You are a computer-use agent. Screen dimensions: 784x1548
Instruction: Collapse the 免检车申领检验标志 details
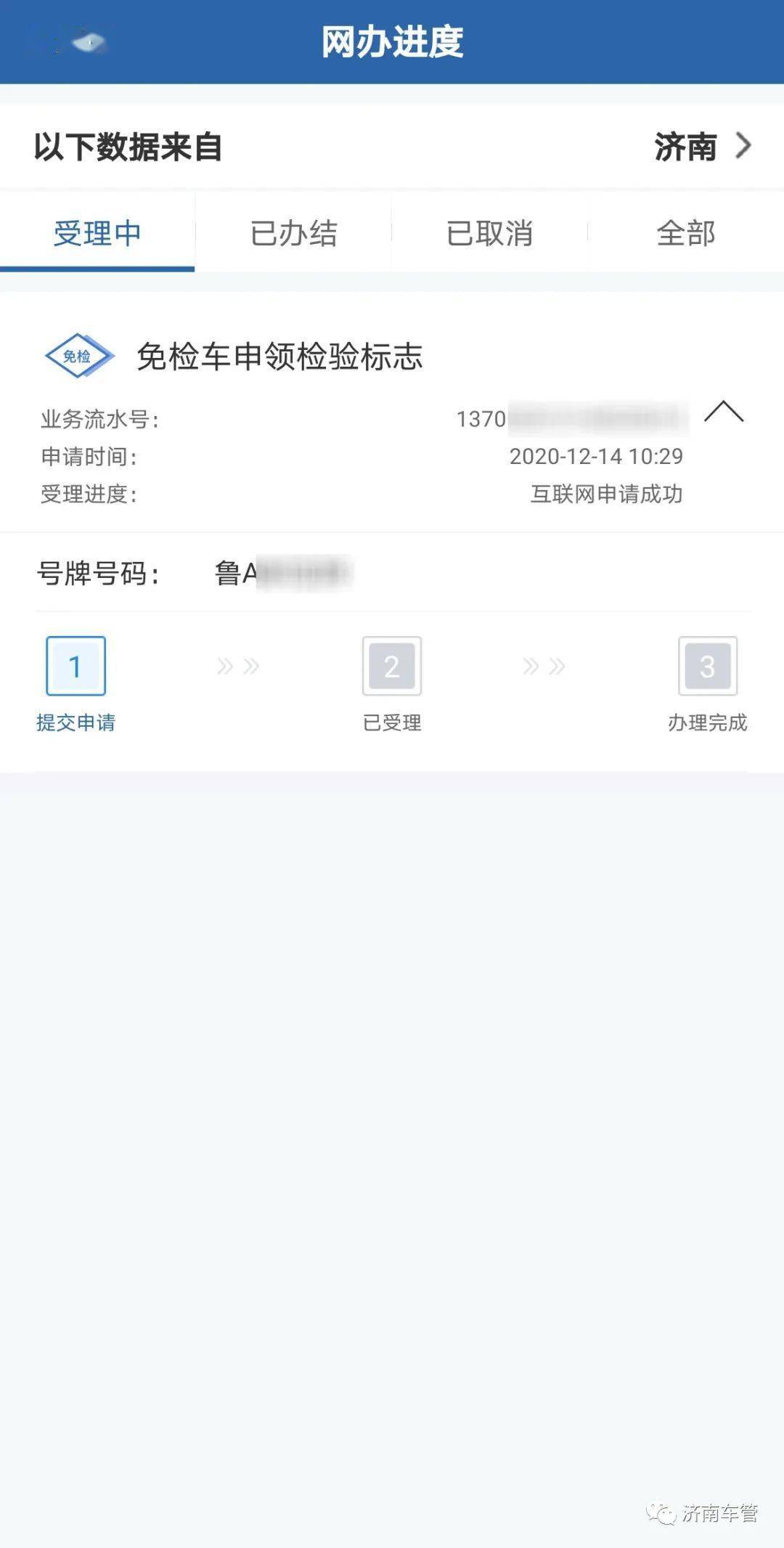724,412
